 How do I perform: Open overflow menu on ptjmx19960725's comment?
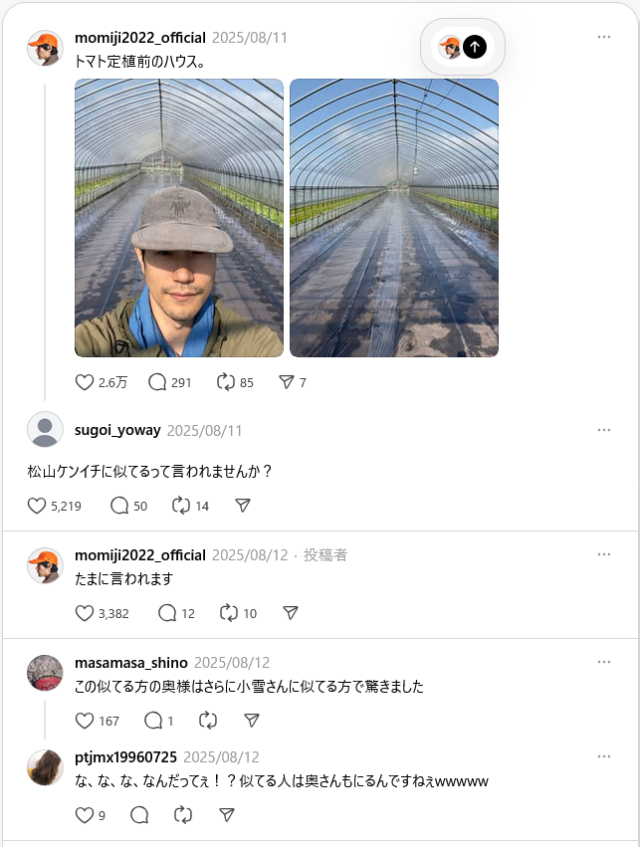point(604,757)
